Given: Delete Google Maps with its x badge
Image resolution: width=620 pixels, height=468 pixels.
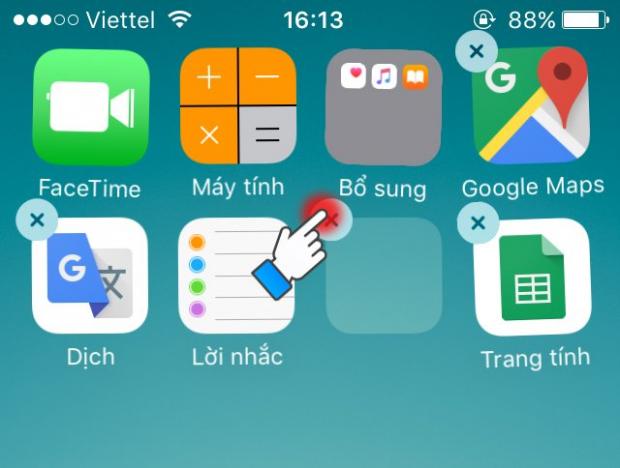Looking at the screenshot, I should click(477, 50).
